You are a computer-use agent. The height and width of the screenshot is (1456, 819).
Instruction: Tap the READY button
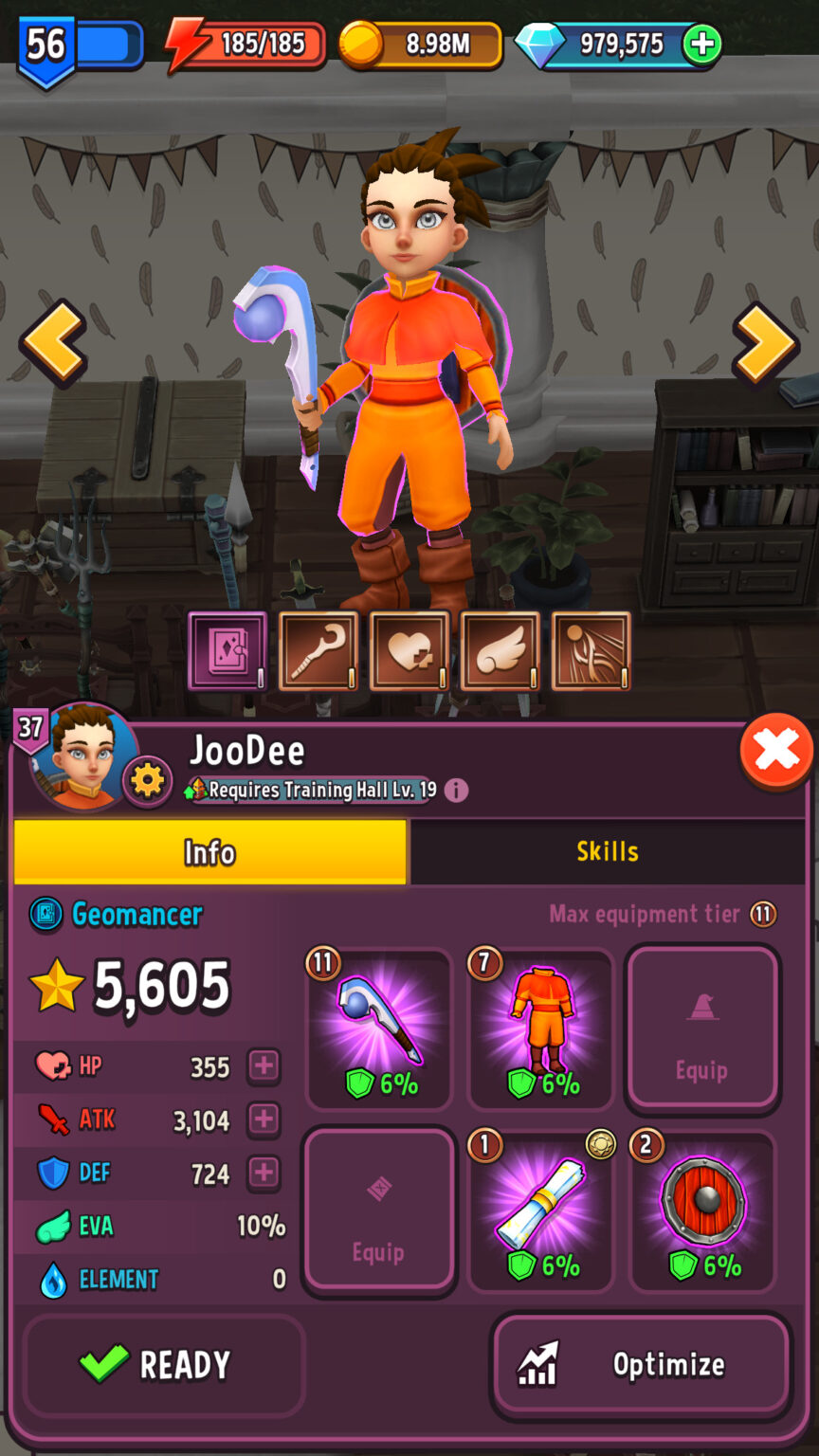pyautogui.click(x=163, y=1364)
